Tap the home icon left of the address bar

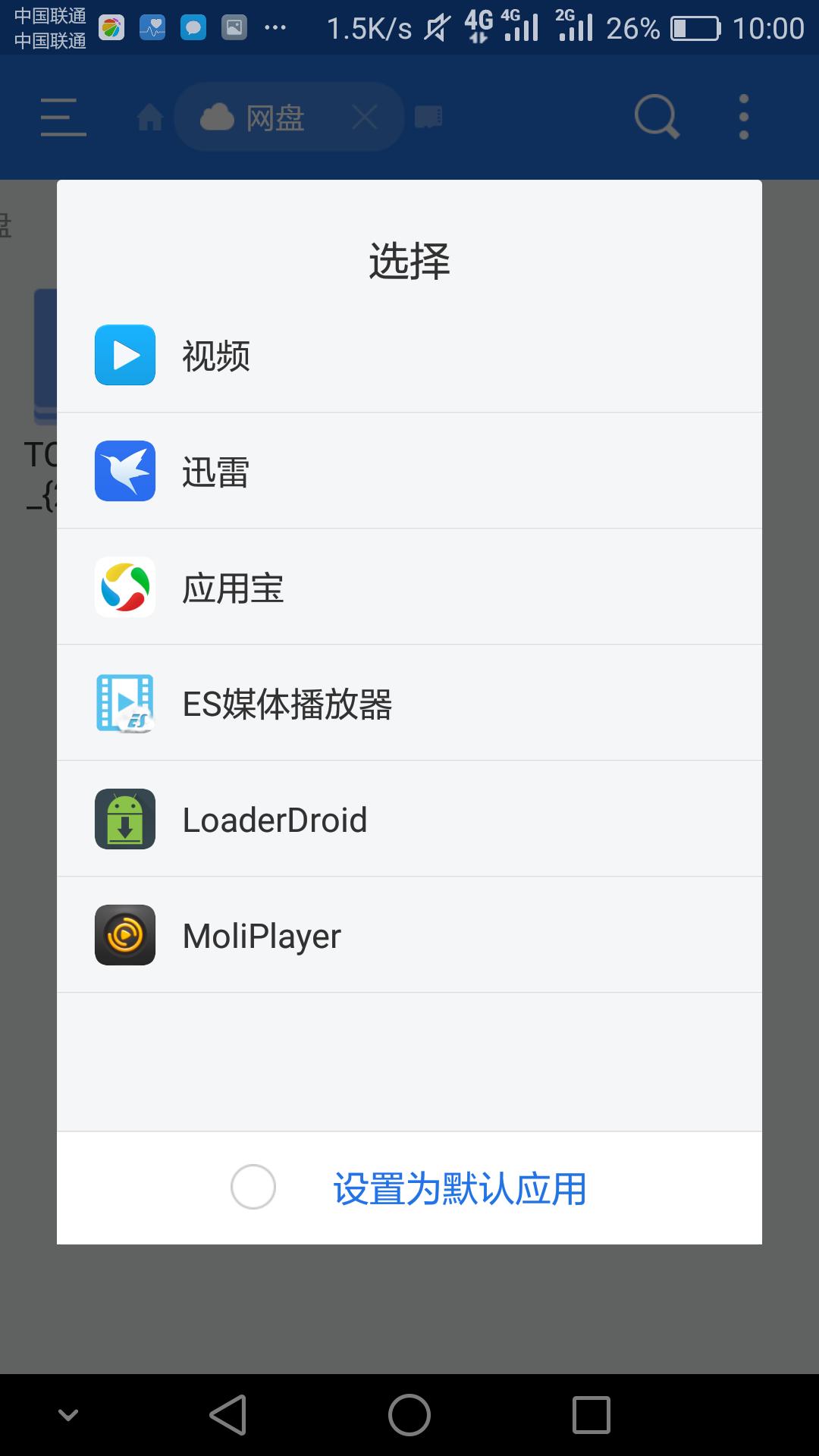coord(150,117)
